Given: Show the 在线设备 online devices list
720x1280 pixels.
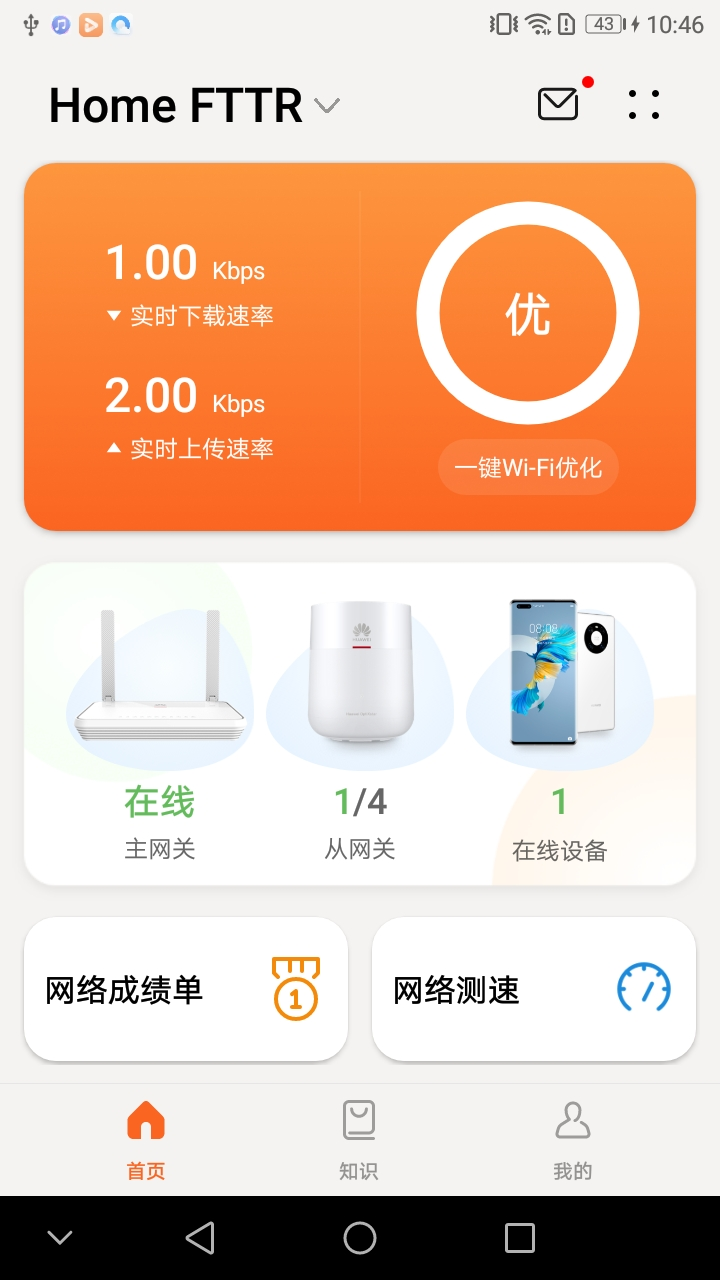Looking at the screenshot, I should pyautogui.click(x=560, y=730).
